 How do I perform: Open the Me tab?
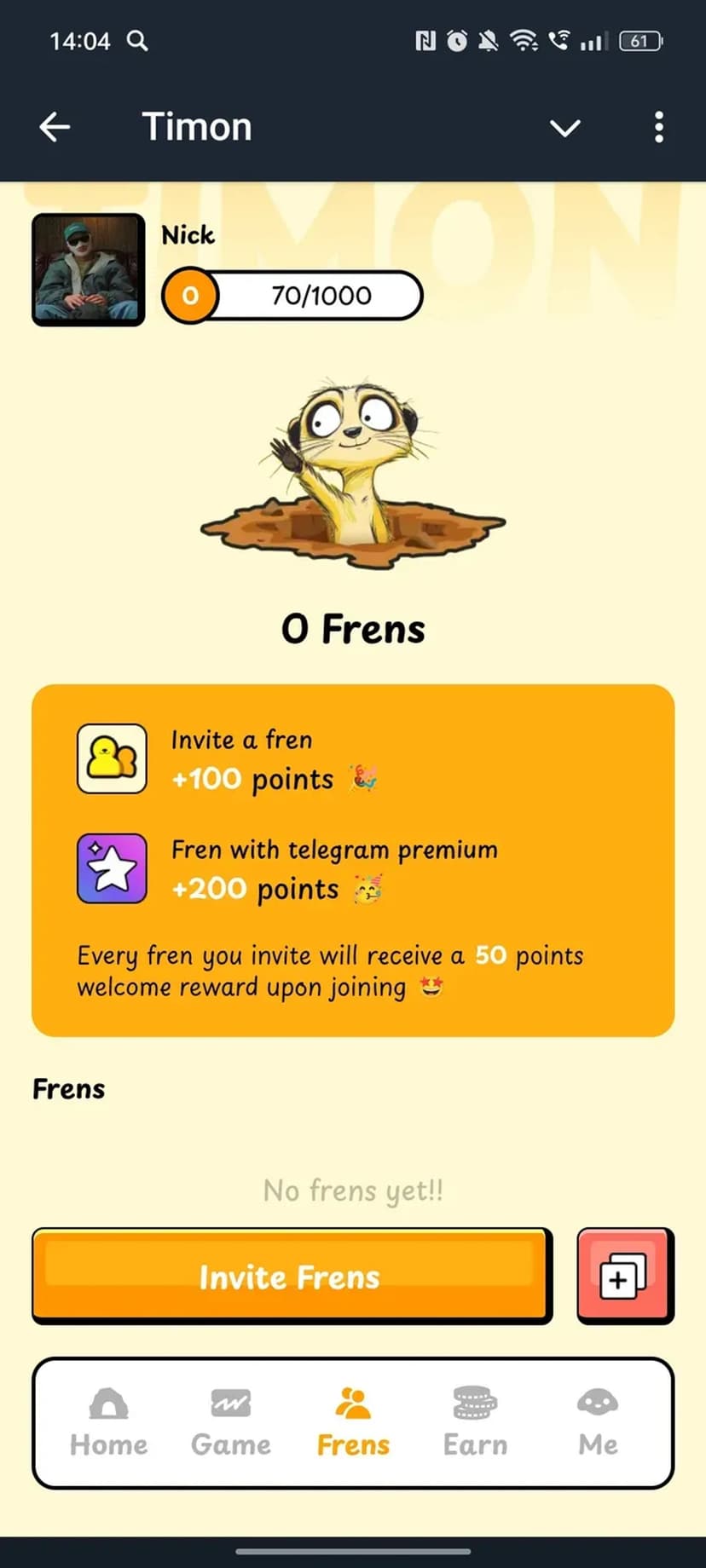pyautogui.click(x=598, y=1422)
